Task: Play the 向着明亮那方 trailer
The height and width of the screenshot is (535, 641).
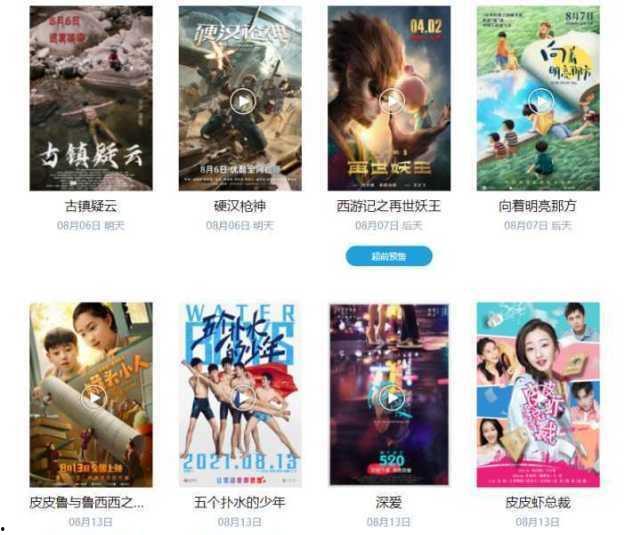Action: click(x=540, y=100)
